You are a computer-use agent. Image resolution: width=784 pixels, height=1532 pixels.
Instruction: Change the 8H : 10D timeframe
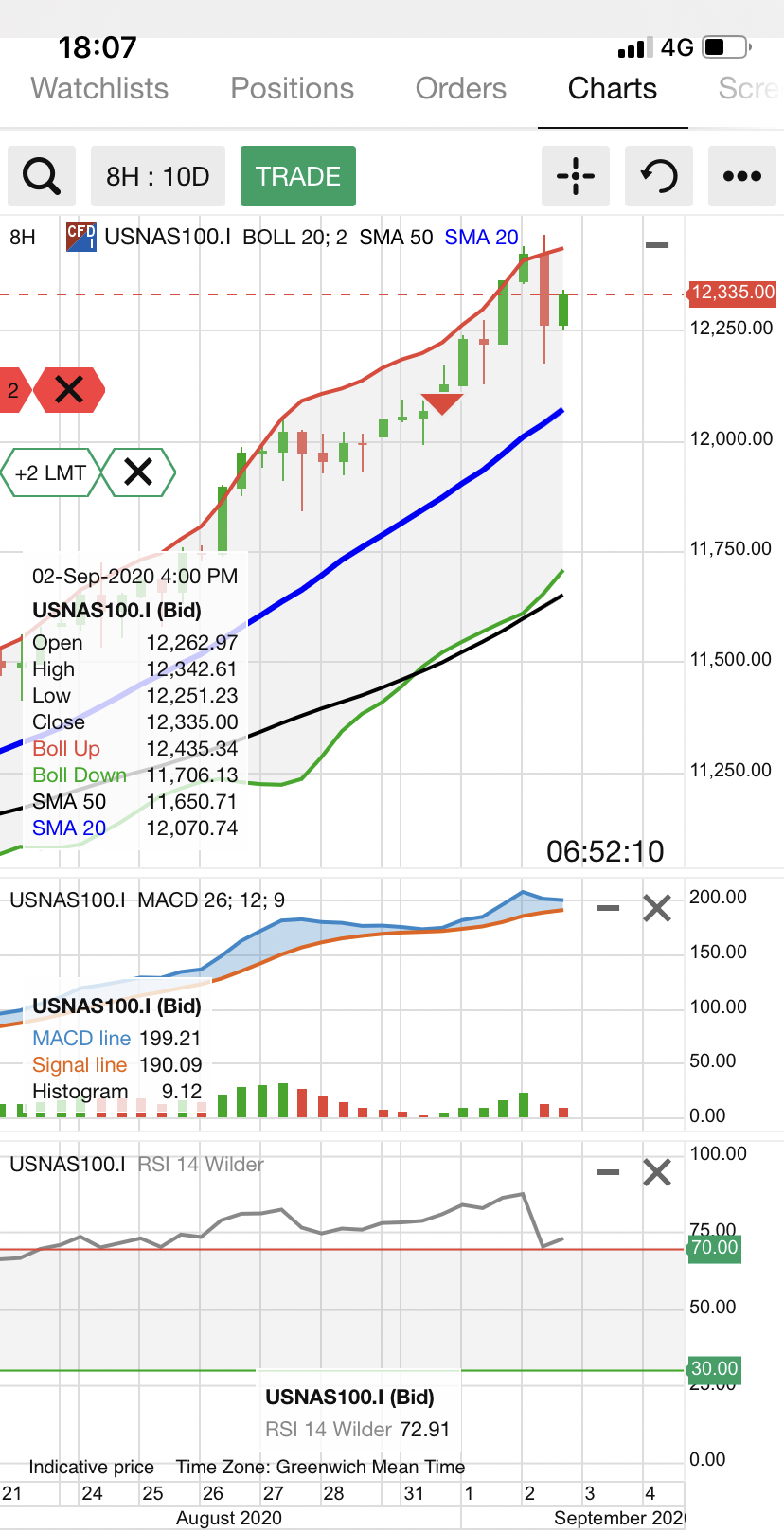pos(158,176)
